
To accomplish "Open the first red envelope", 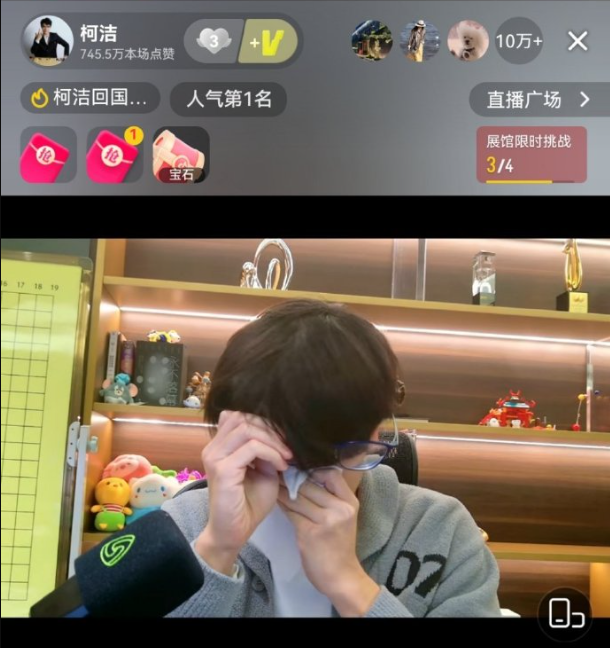I will pyautogui.click(x=46, y=155).
